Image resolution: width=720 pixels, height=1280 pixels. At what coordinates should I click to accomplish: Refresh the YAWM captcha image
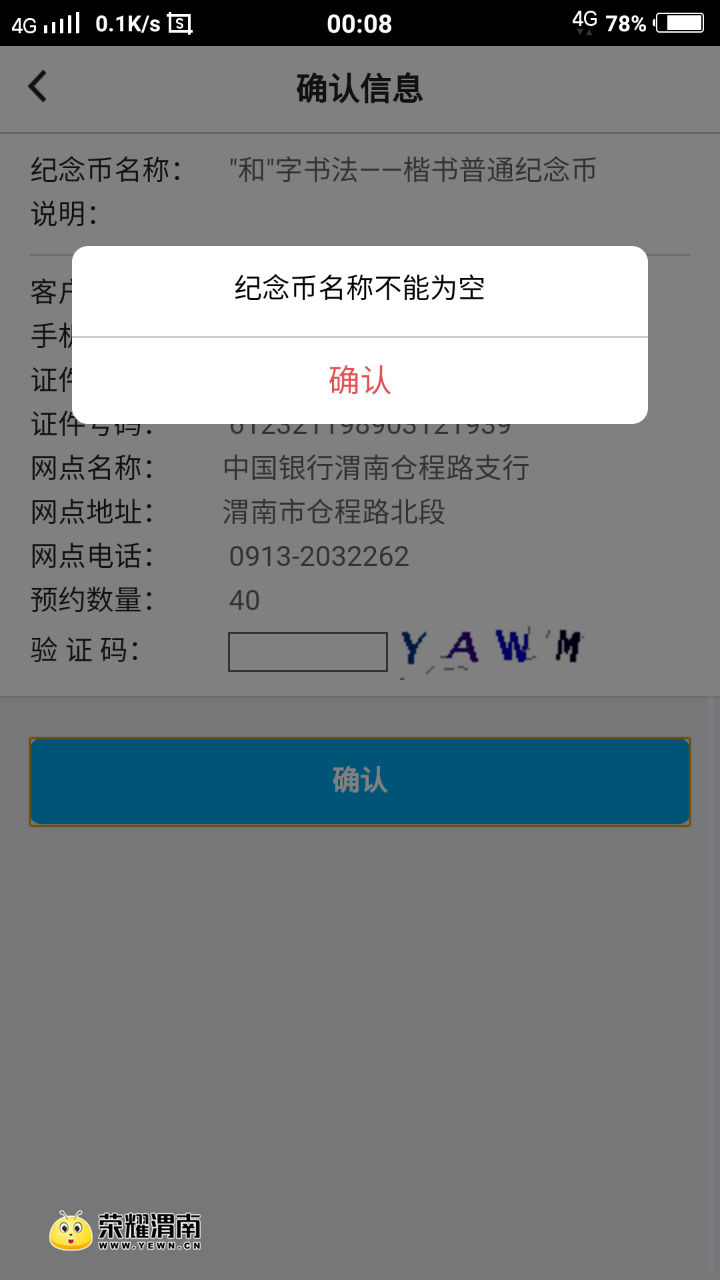coord(490,650)
